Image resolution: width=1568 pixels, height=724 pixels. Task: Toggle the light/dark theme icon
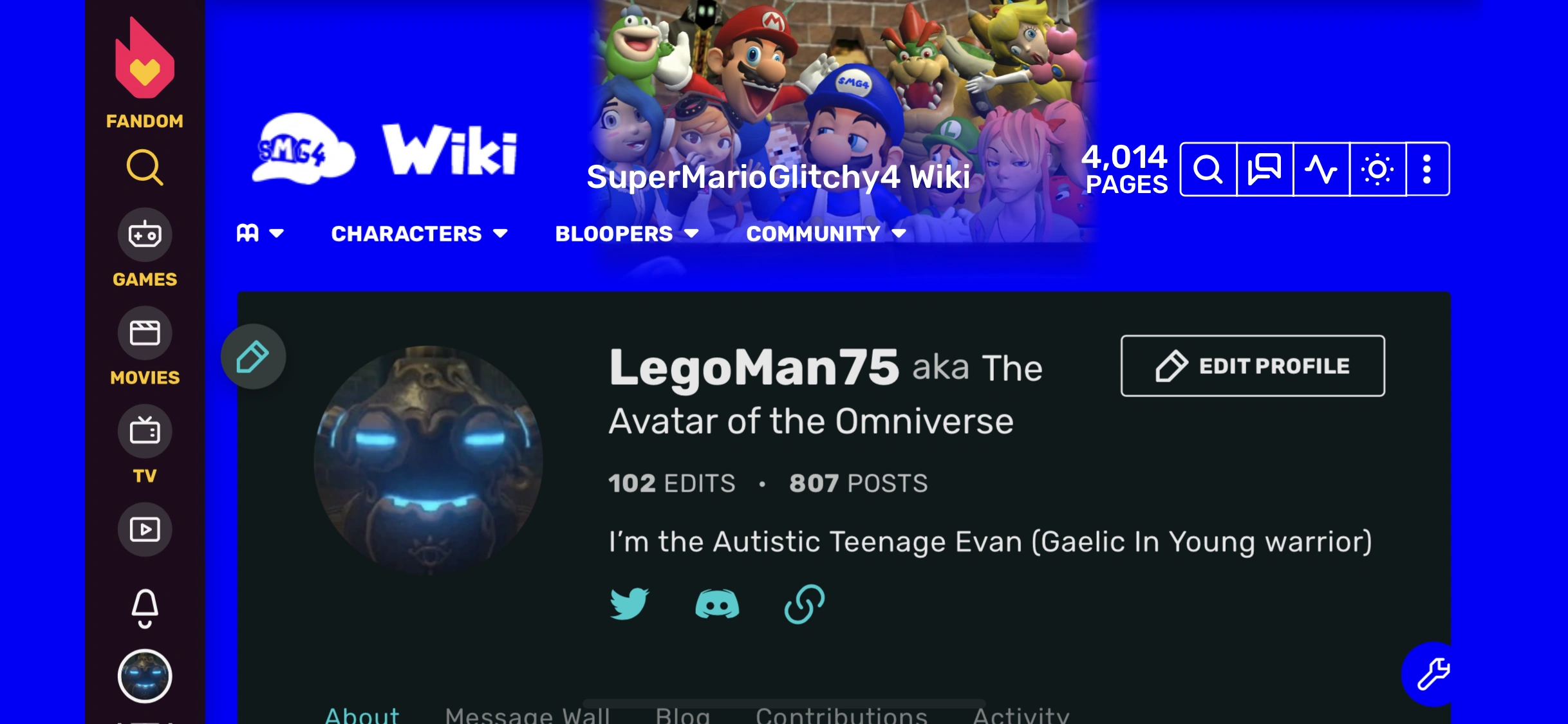[1377, 169]
